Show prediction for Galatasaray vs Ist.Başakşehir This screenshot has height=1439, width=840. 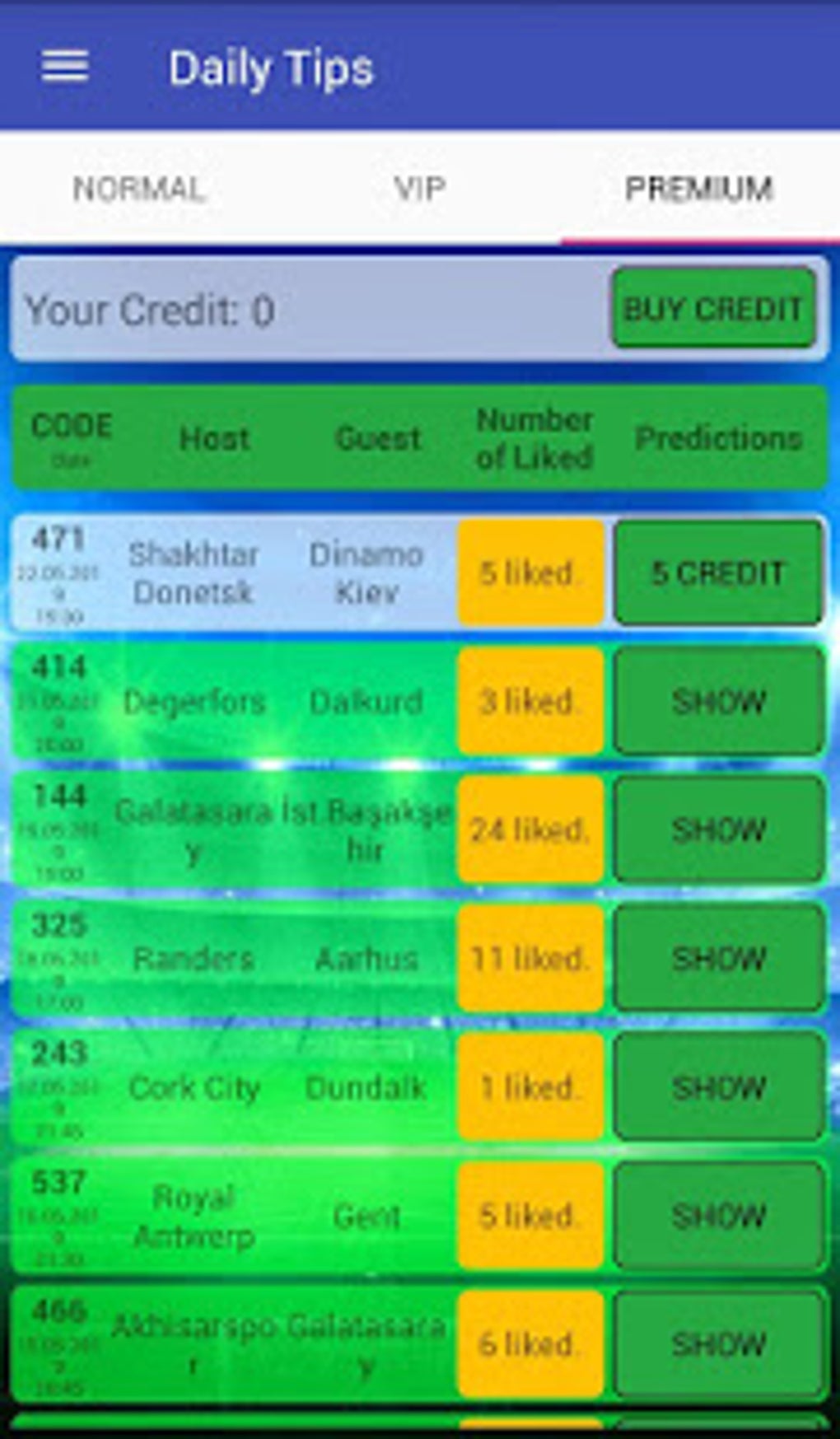click(718, 829)
